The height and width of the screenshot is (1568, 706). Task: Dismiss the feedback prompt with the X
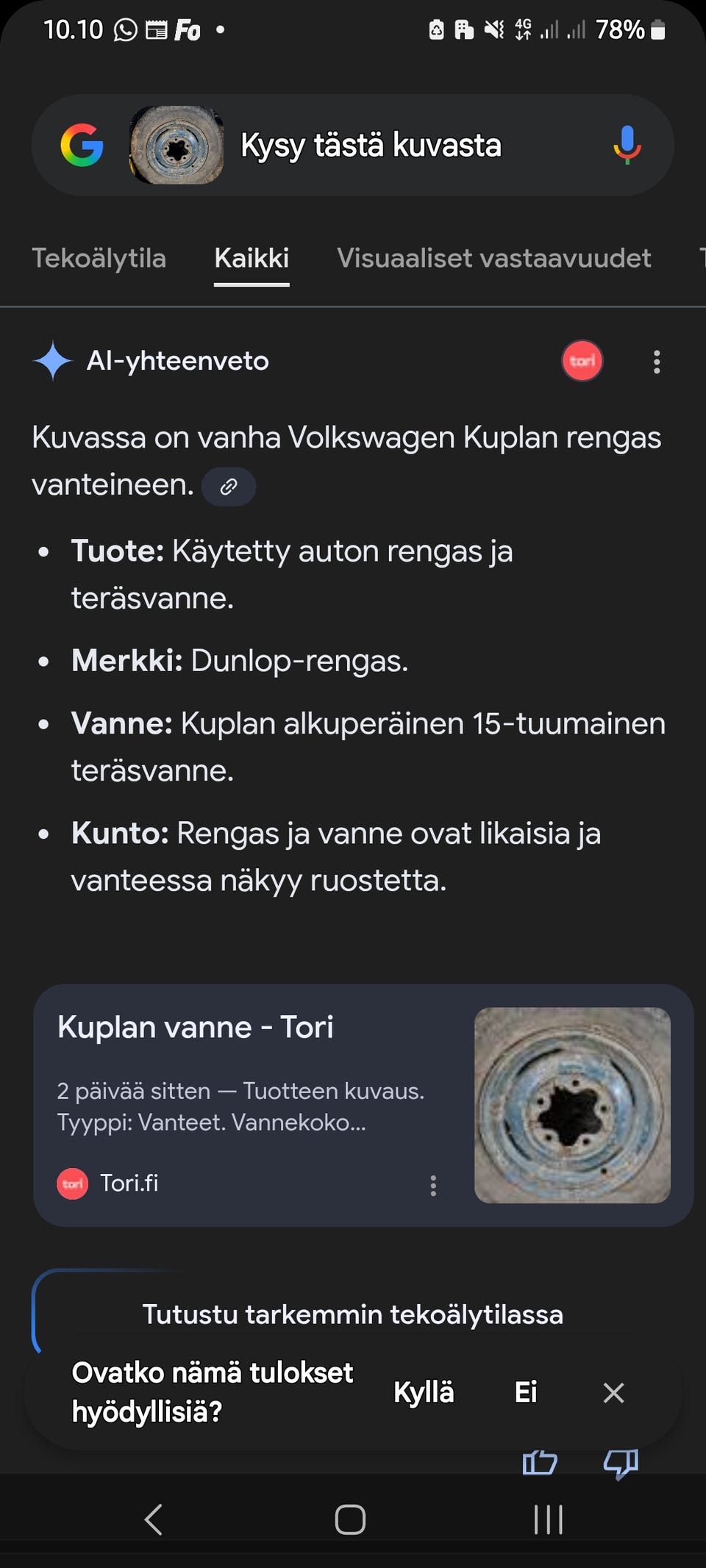point(613,1390)
